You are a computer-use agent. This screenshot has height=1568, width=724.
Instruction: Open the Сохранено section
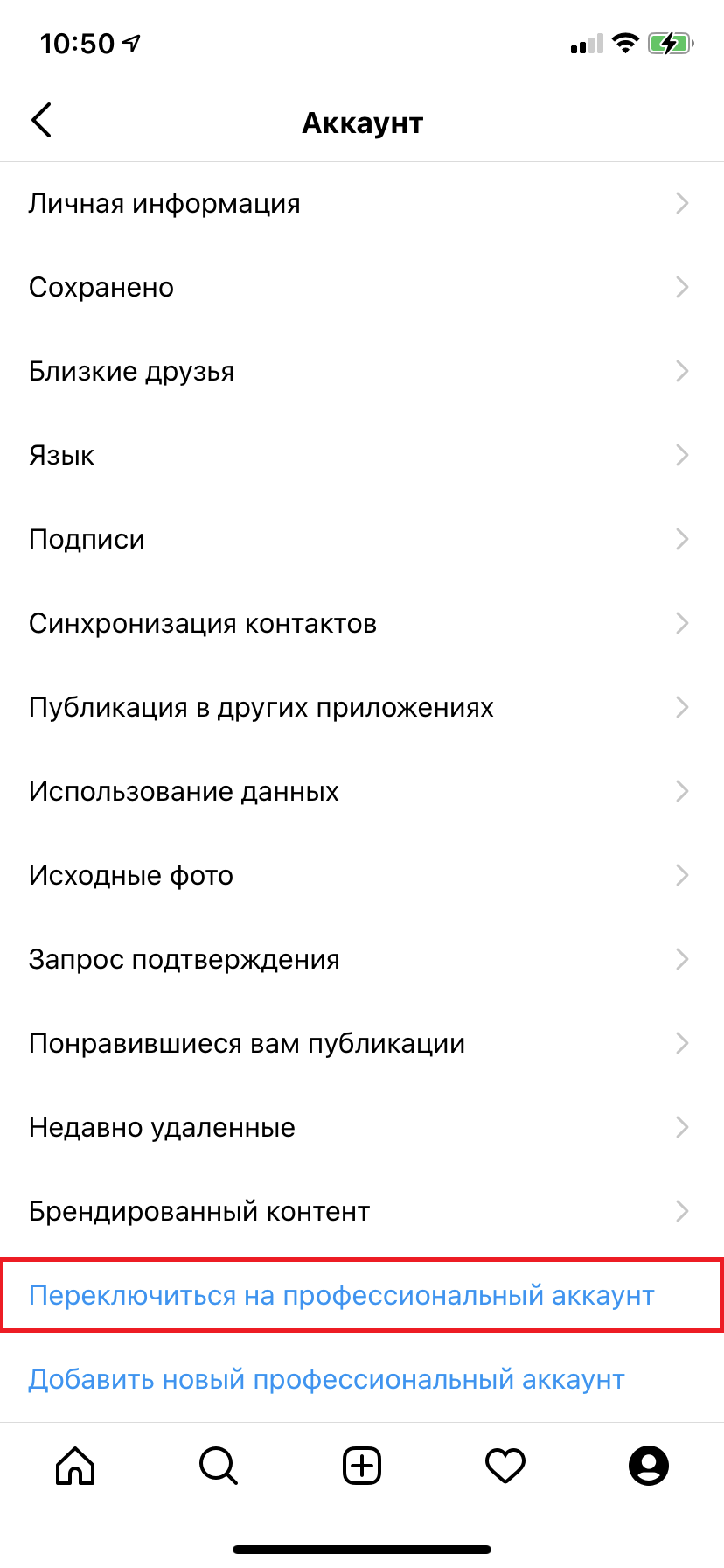(x=101, y=288)
